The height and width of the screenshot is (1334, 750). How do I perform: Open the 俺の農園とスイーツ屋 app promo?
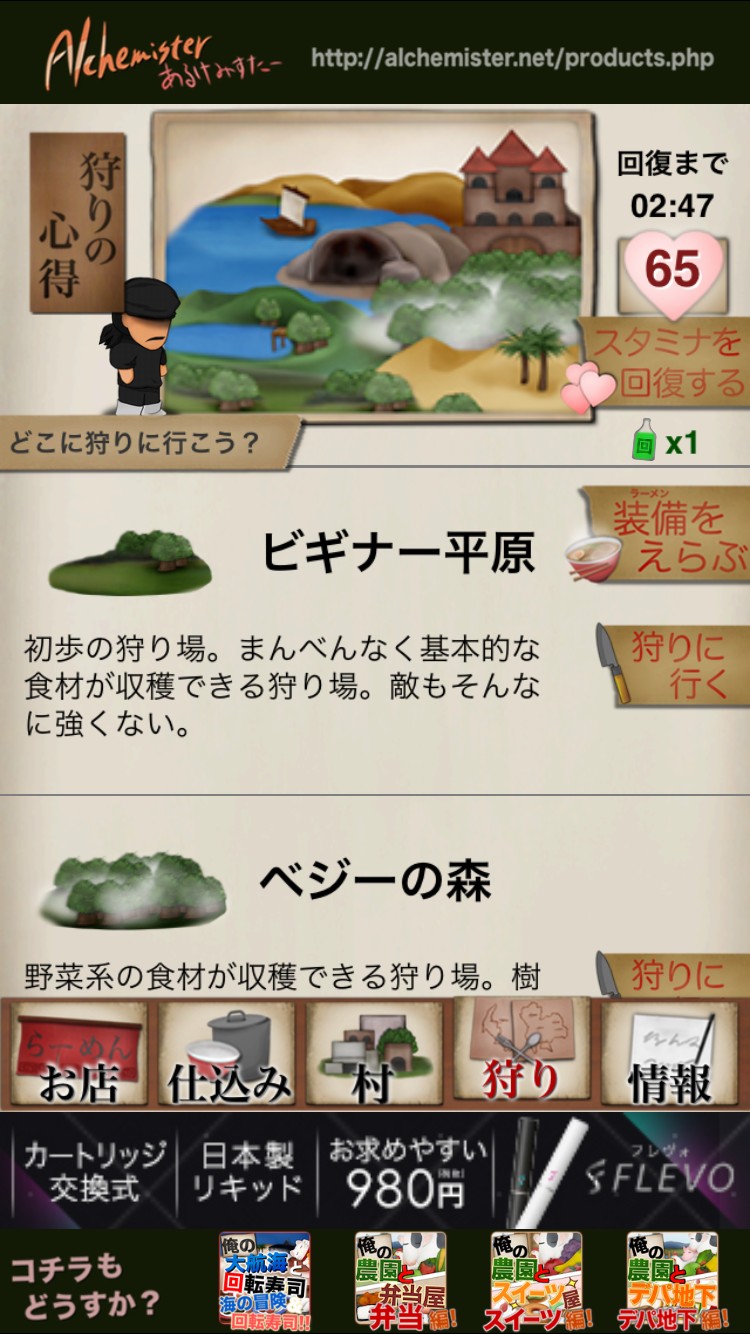click(x=536, y=1280)
